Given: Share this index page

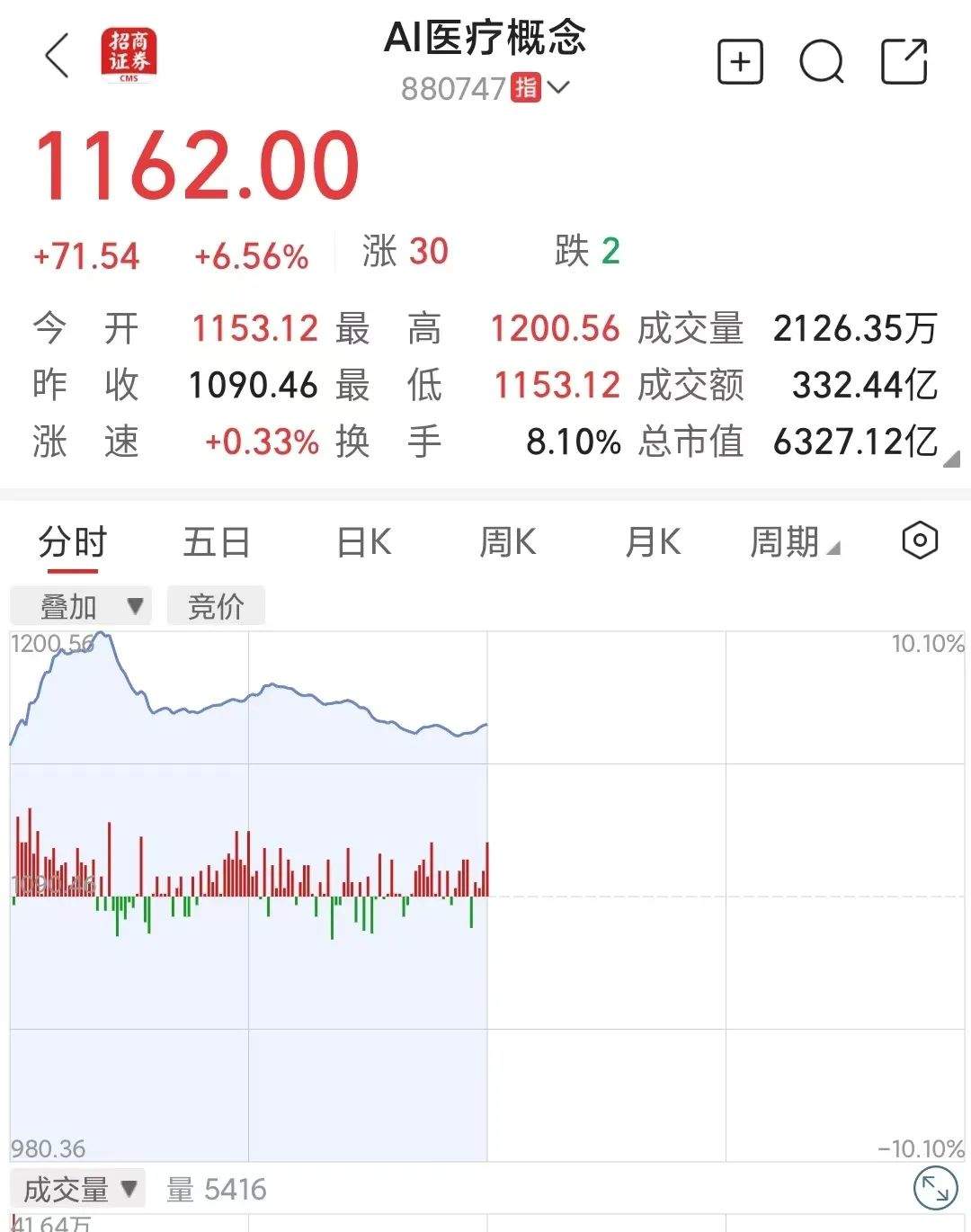Looking at the screenshot, I should pyautogui.click(x=903, y=62).
